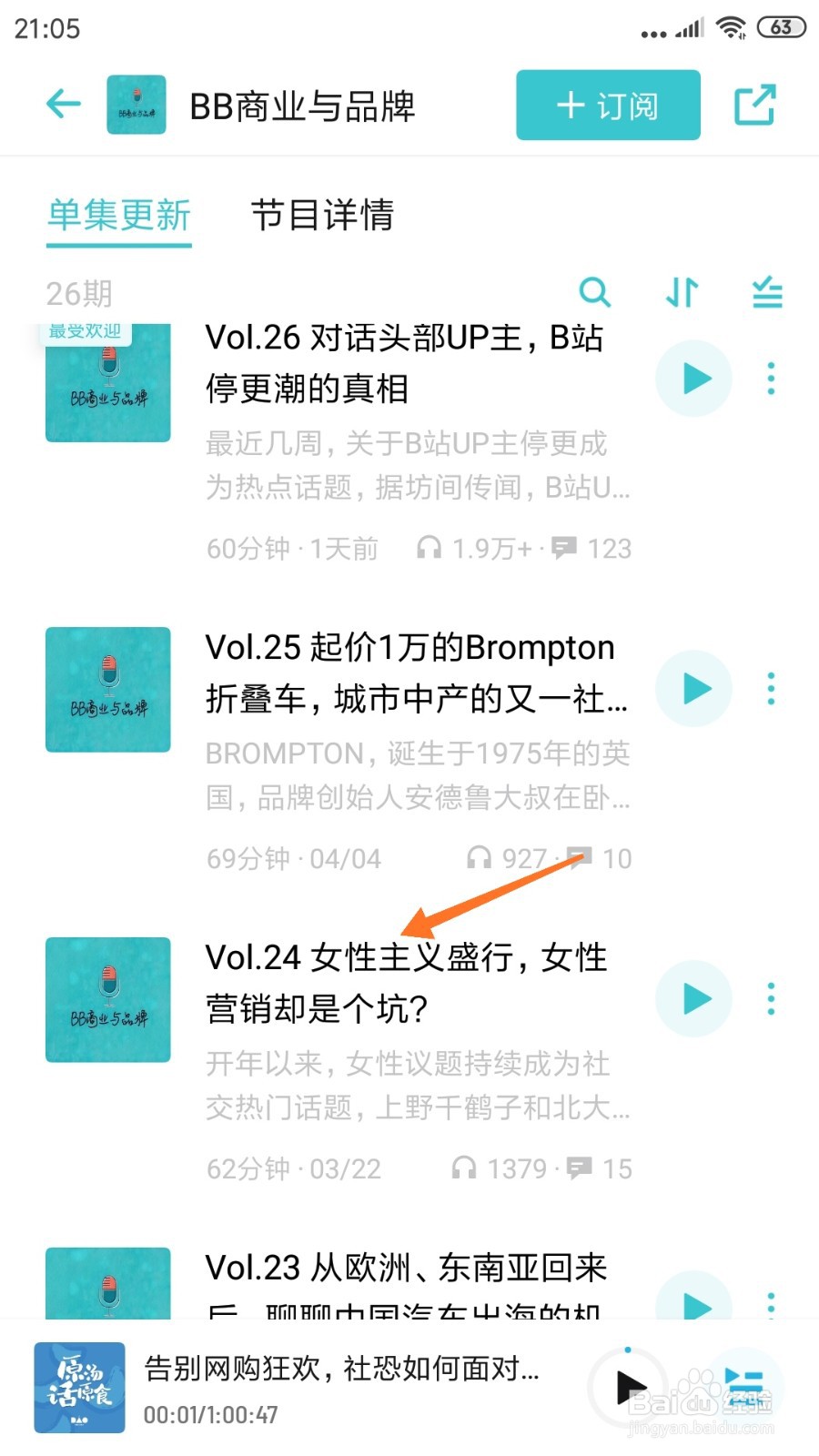Open more options for Vol.25 episode
The width and height of the screenshot is (819, 1456).
pos(771,689)
